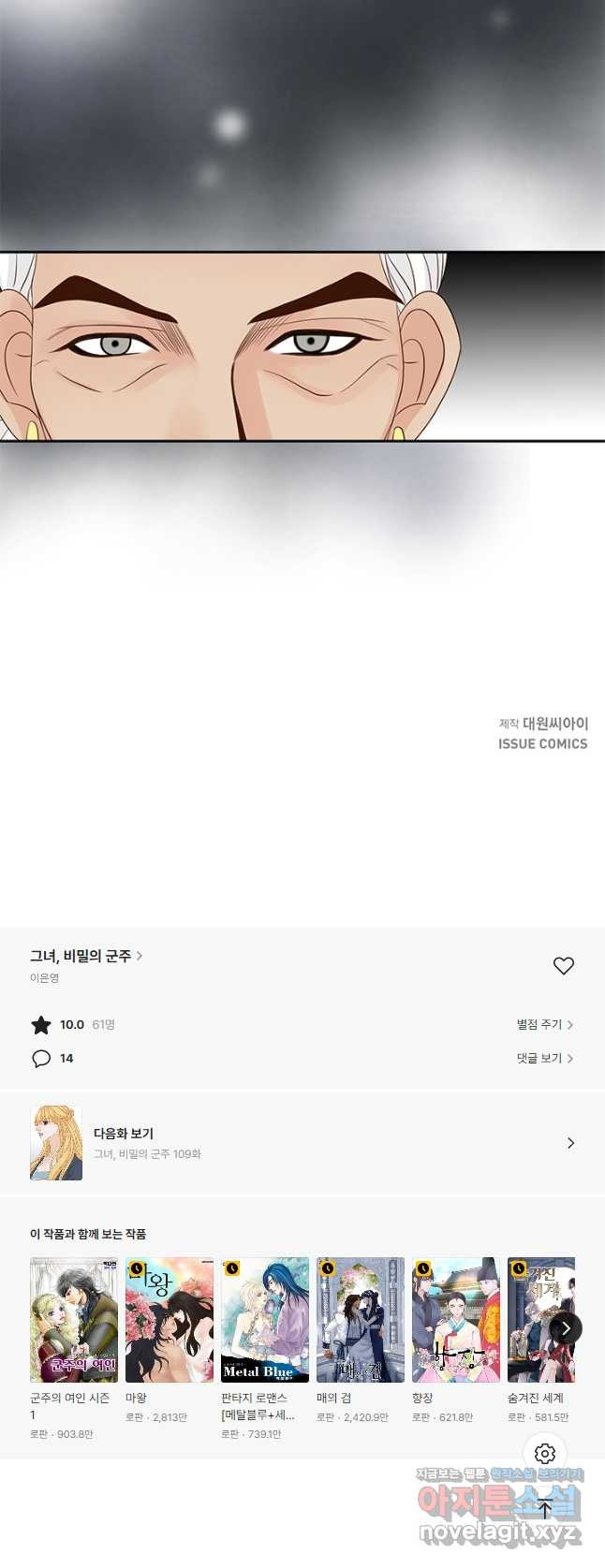Image resolution: width=605 pixels, height=1568 pixels.
Task: Open comments via 댓글 보기
Action: (x=544, y=1059)
